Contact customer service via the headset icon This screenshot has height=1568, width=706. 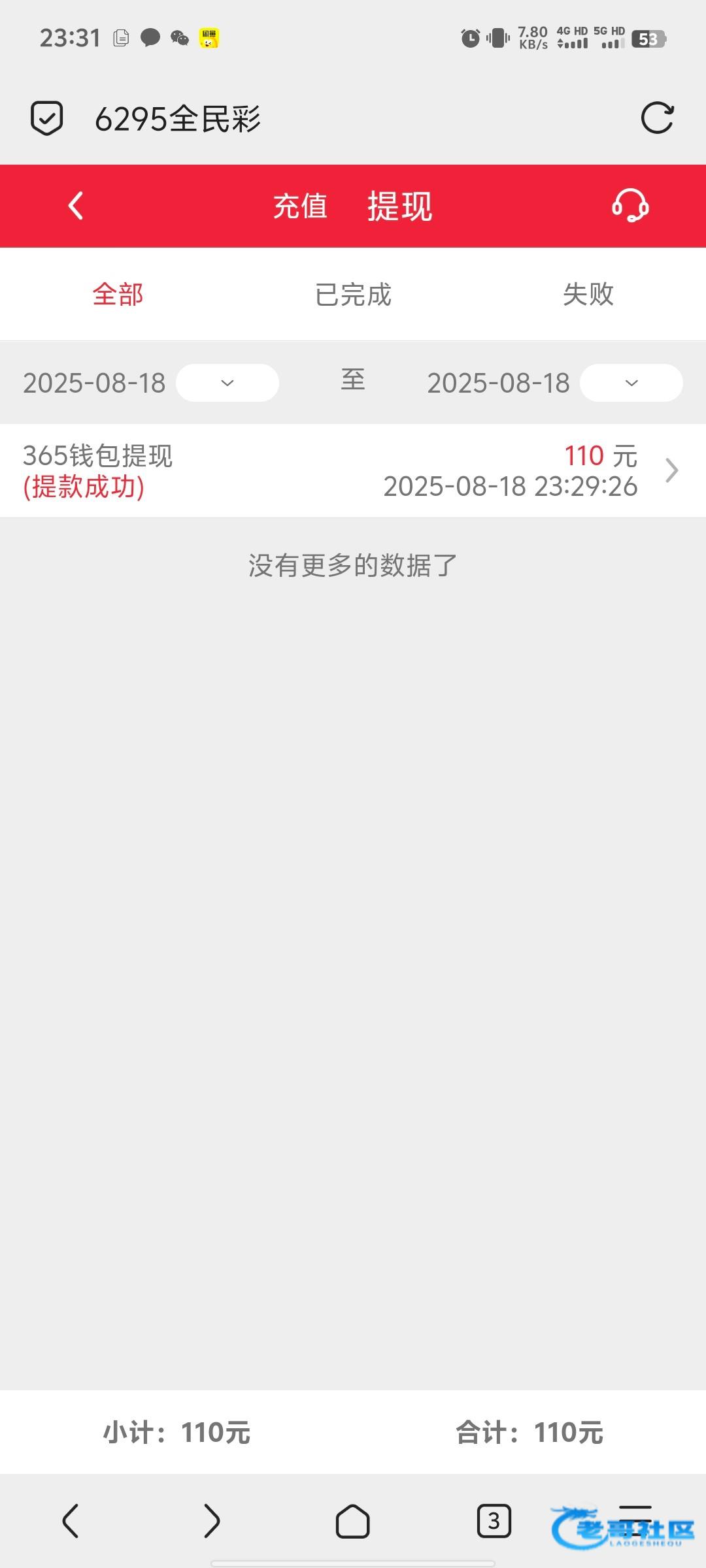pos(630,206)
